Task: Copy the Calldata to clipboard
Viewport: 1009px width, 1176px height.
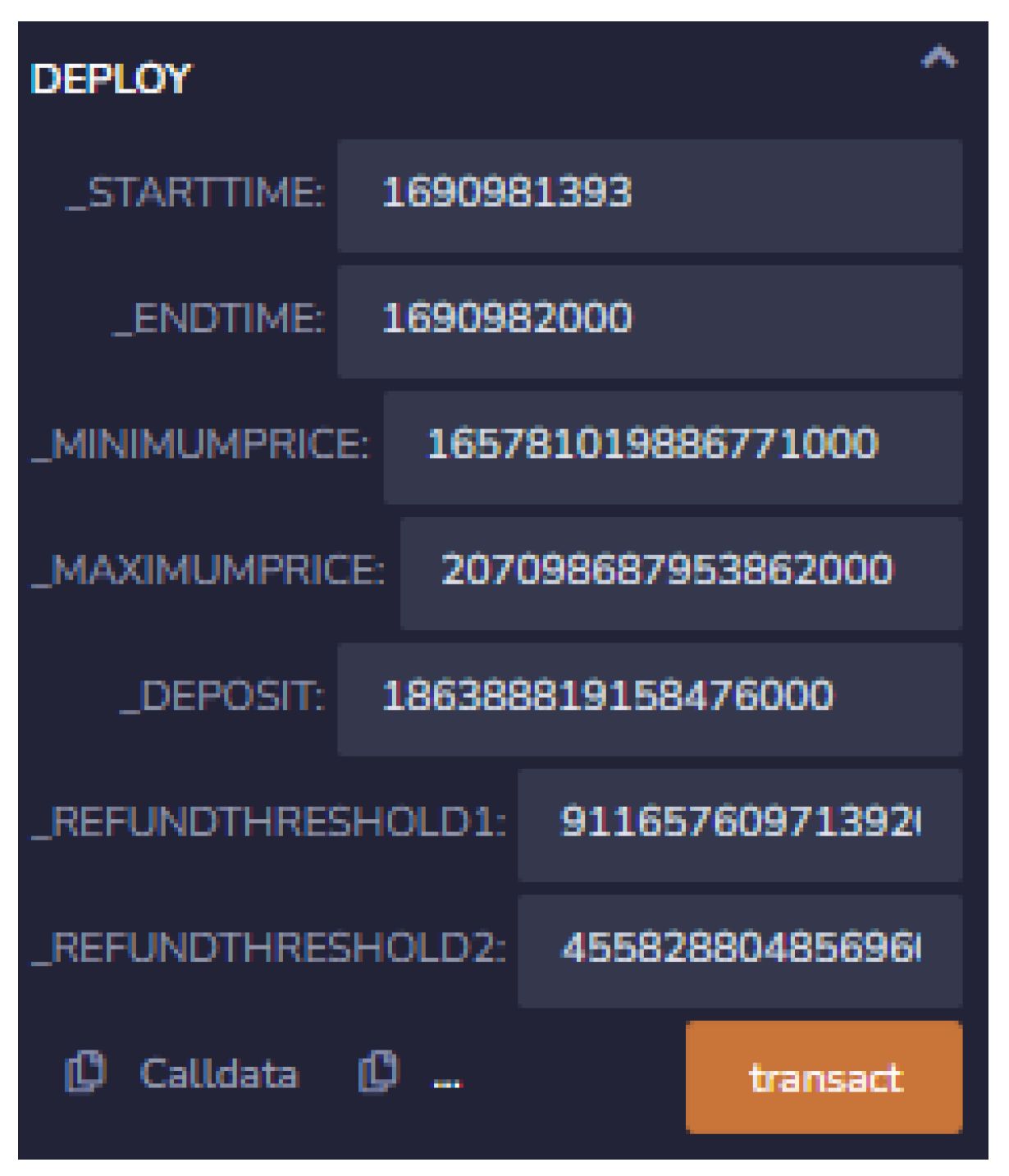Action: point(85,1072)
